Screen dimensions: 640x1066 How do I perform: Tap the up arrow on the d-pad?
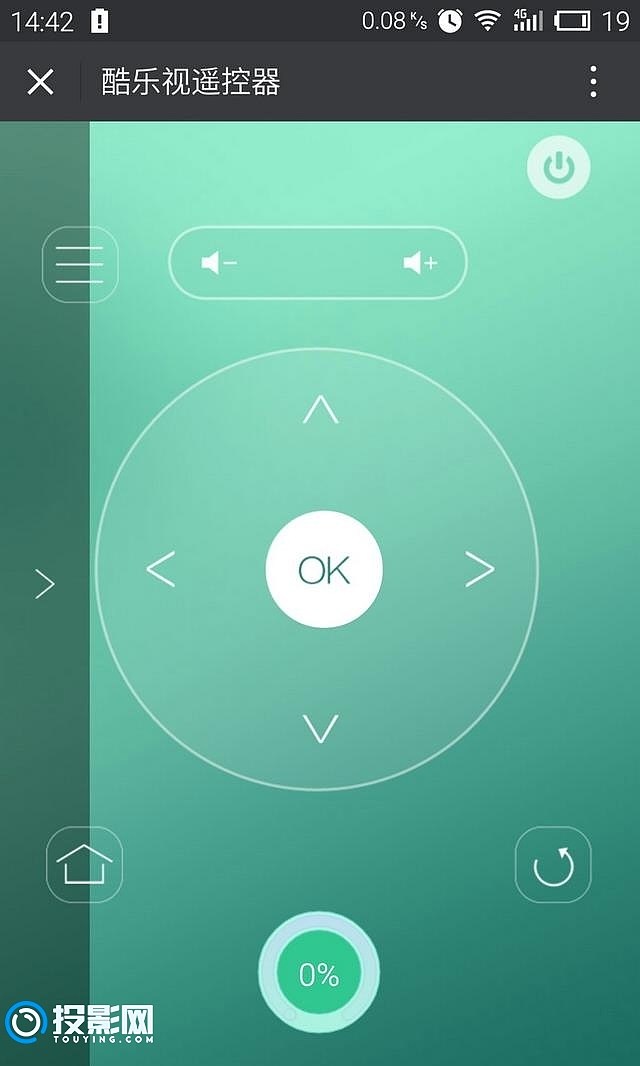[x=320, y=410]
